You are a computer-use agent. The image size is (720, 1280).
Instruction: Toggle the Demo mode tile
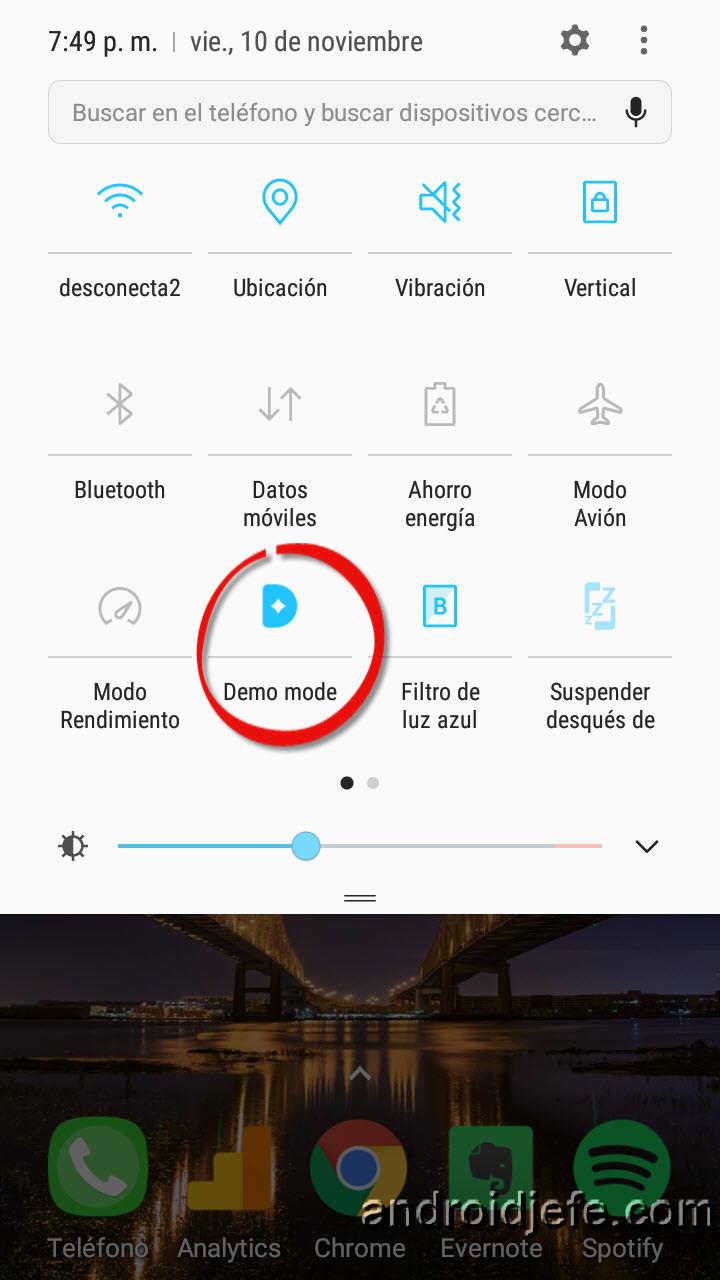(280, 607)
